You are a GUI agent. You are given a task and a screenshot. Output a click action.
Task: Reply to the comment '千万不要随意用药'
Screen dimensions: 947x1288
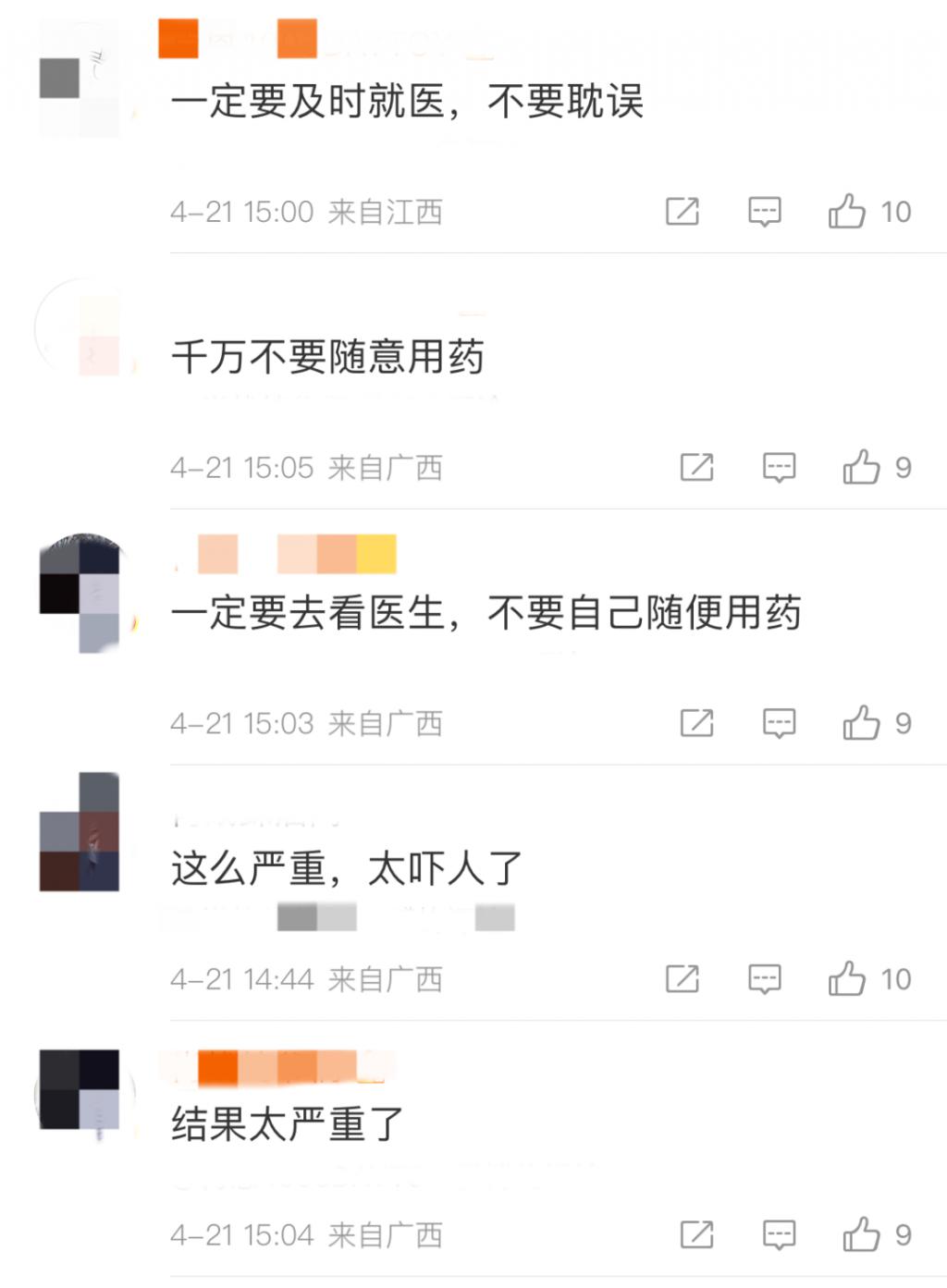779,468
